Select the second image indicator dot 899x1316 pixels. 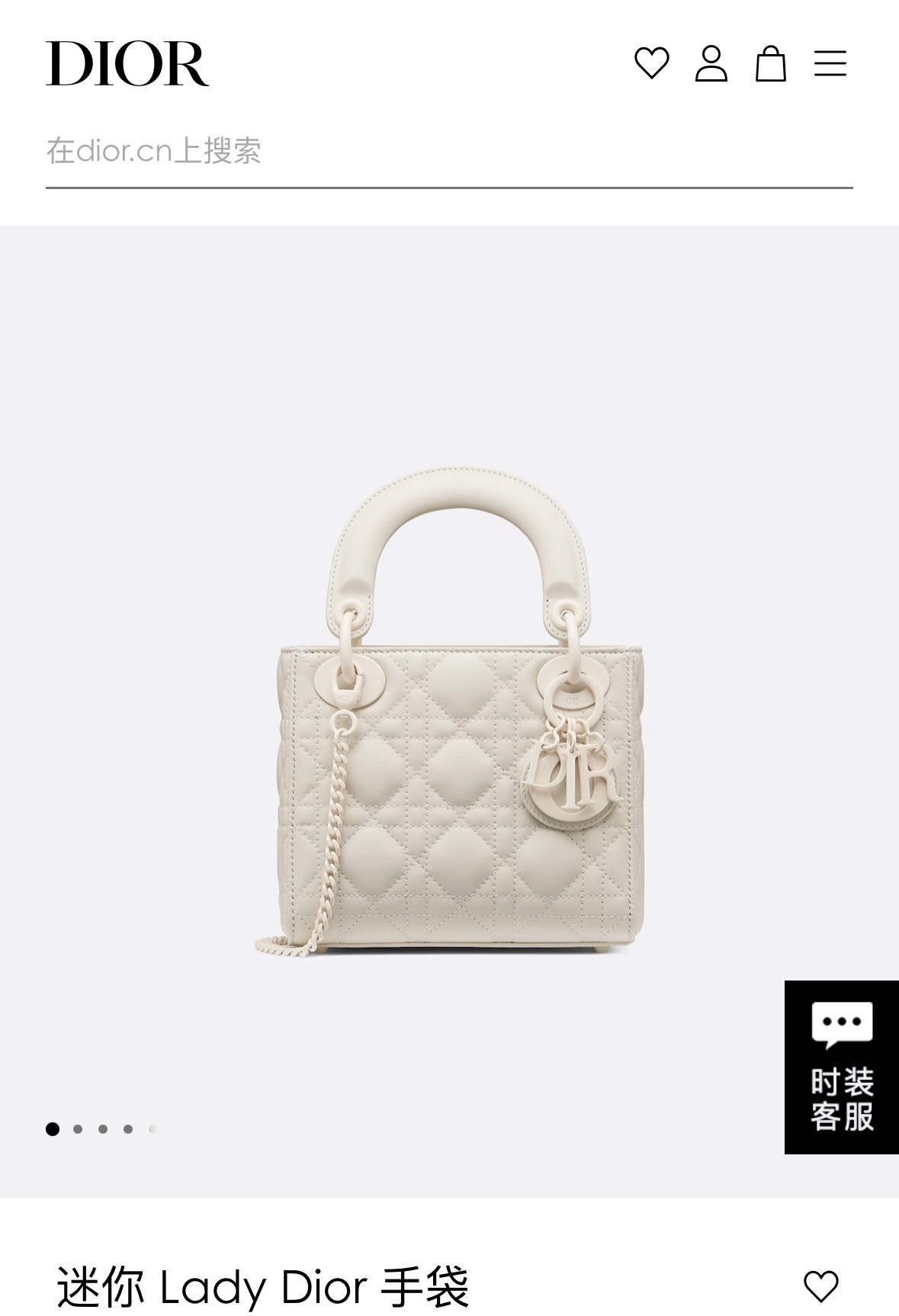78,1129
